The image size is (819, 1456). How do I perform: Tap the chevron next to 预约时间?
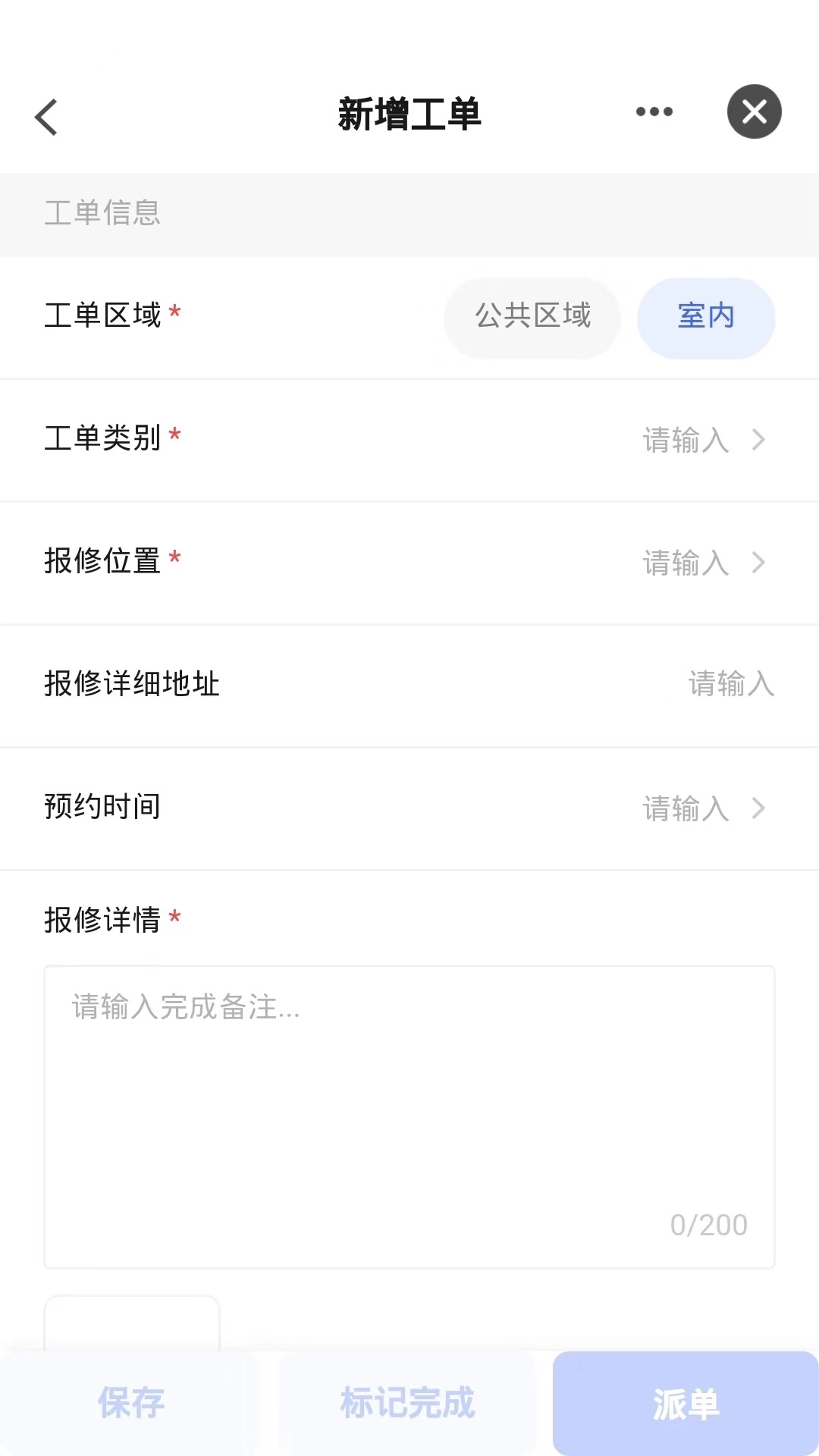758,808
